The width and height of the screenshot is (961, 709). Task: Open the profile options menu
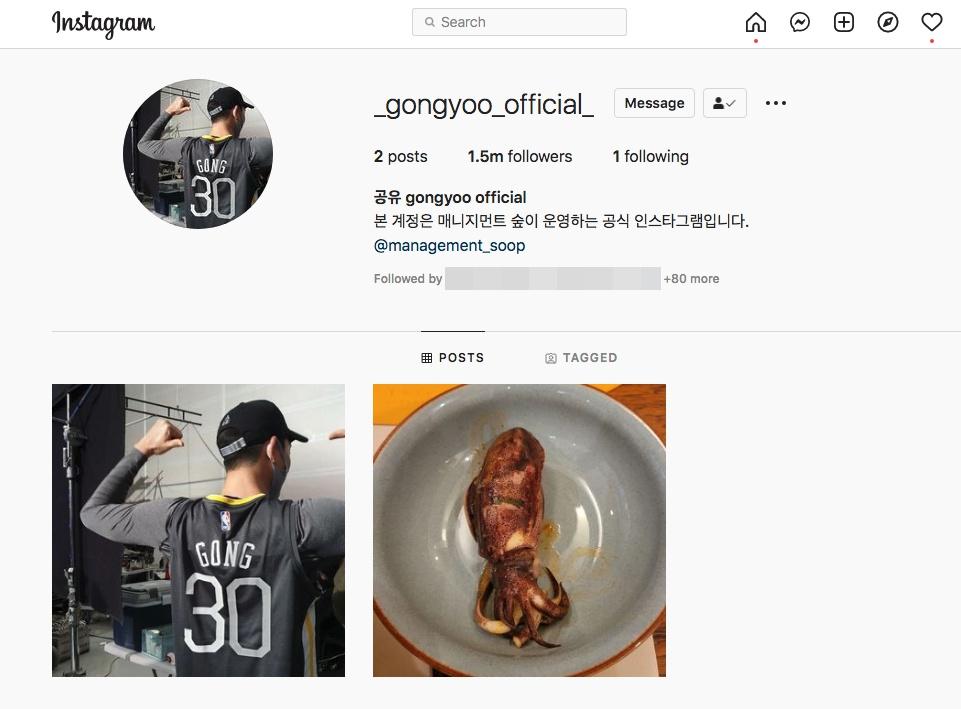[776, 103]
